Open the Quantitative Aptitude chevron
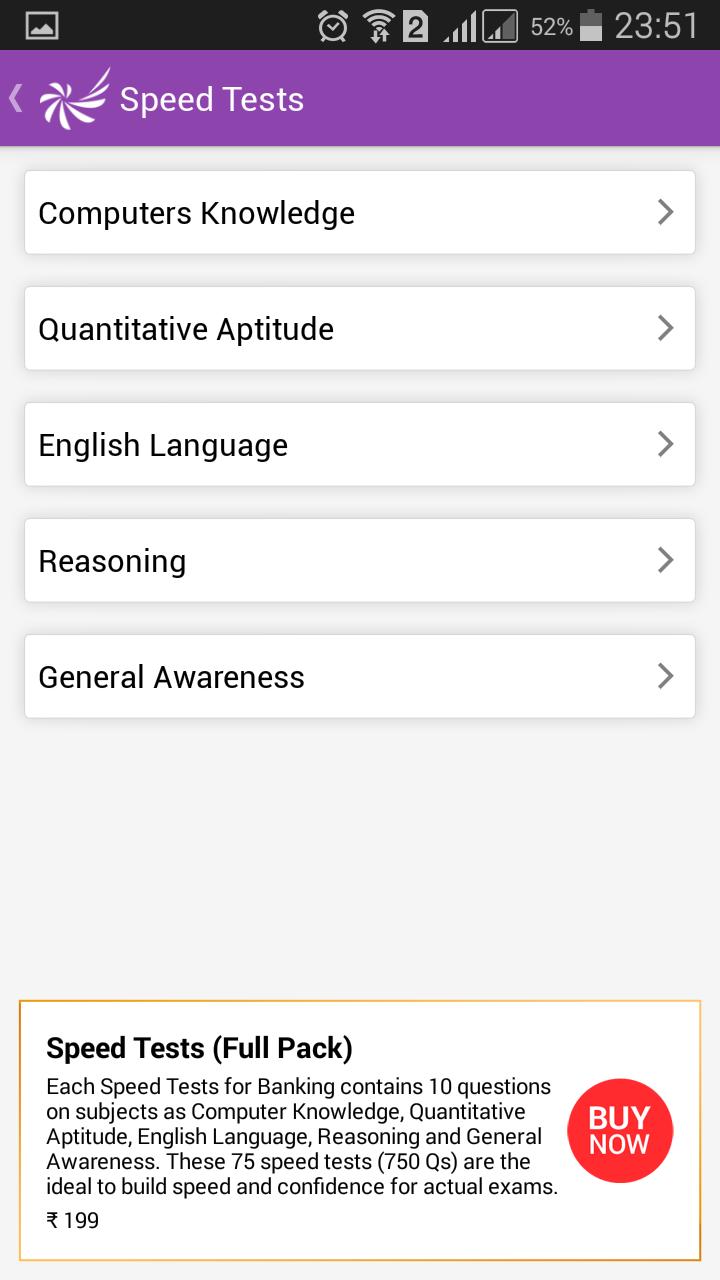 coord(665,328)
